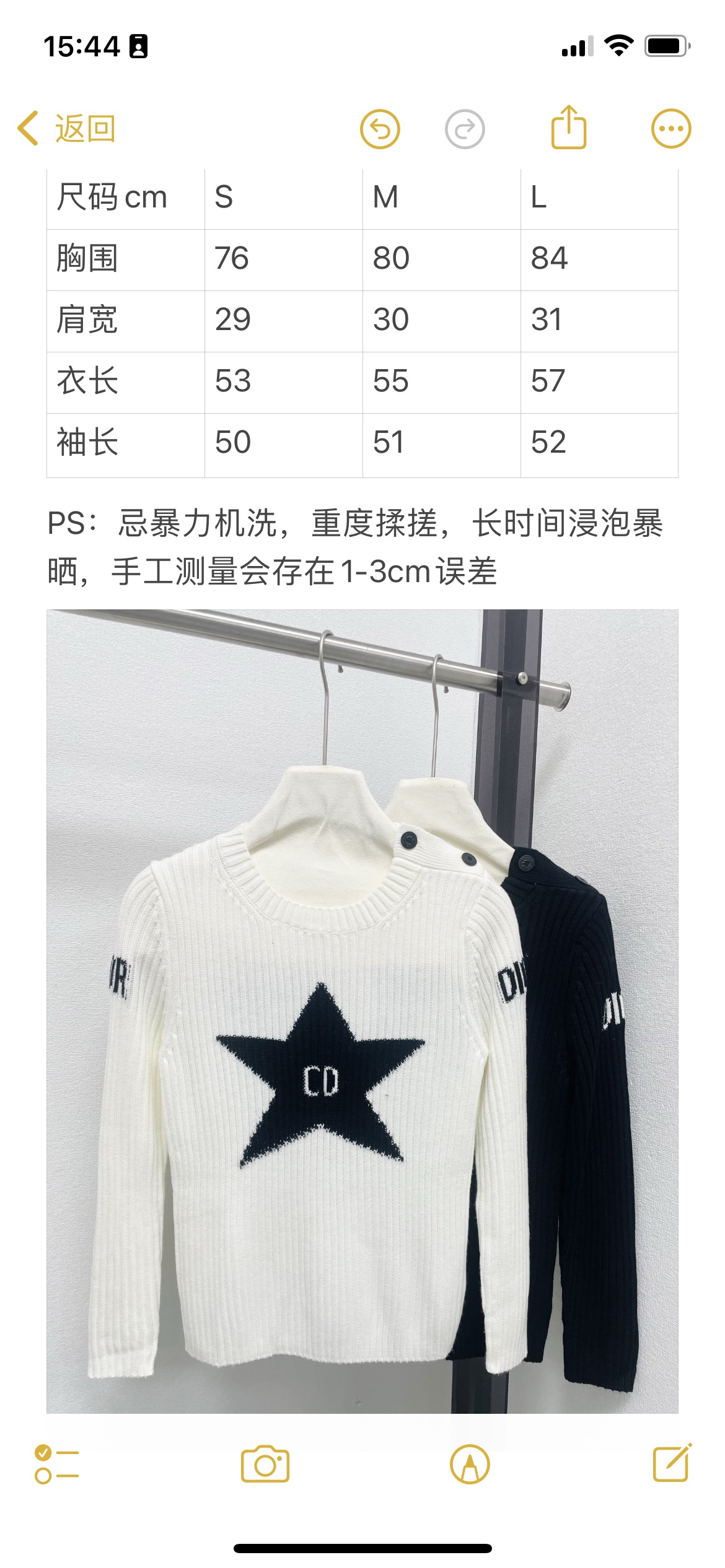The height and width of the screenshot is (1568, 725).
Task: Open the more options menu
Action: pos(670,129)
